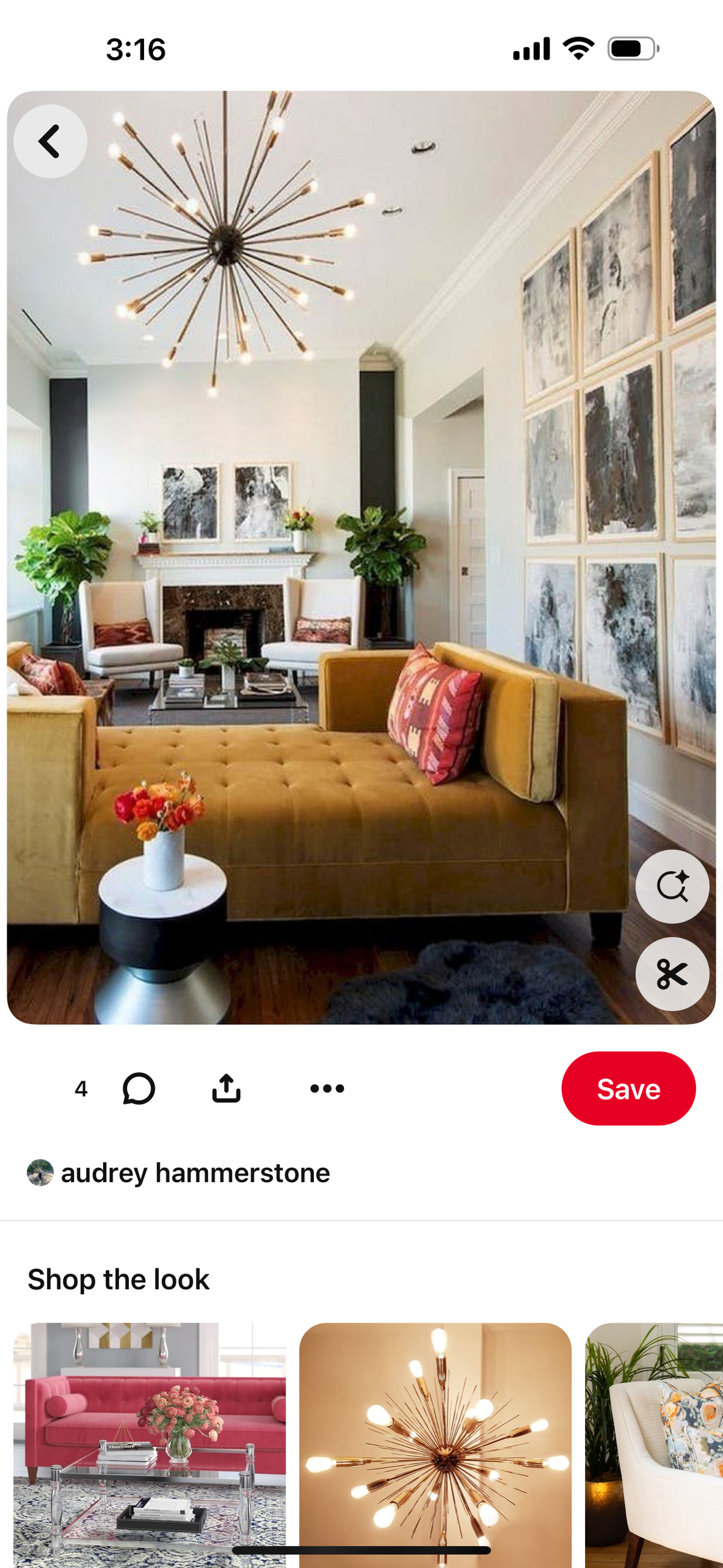Tap the scissors cutout icon
Screen dimensions: 723x1568
672,974
